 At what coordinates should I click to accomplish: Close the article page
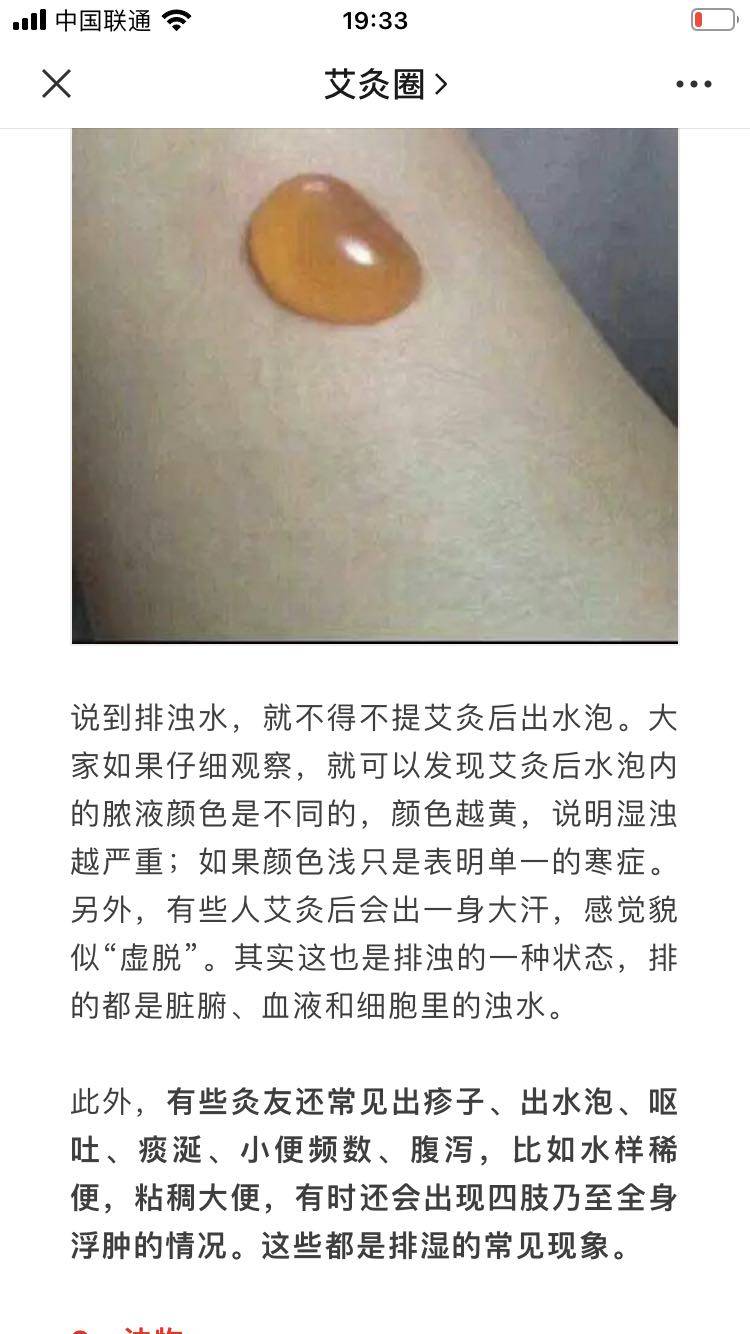57,84
